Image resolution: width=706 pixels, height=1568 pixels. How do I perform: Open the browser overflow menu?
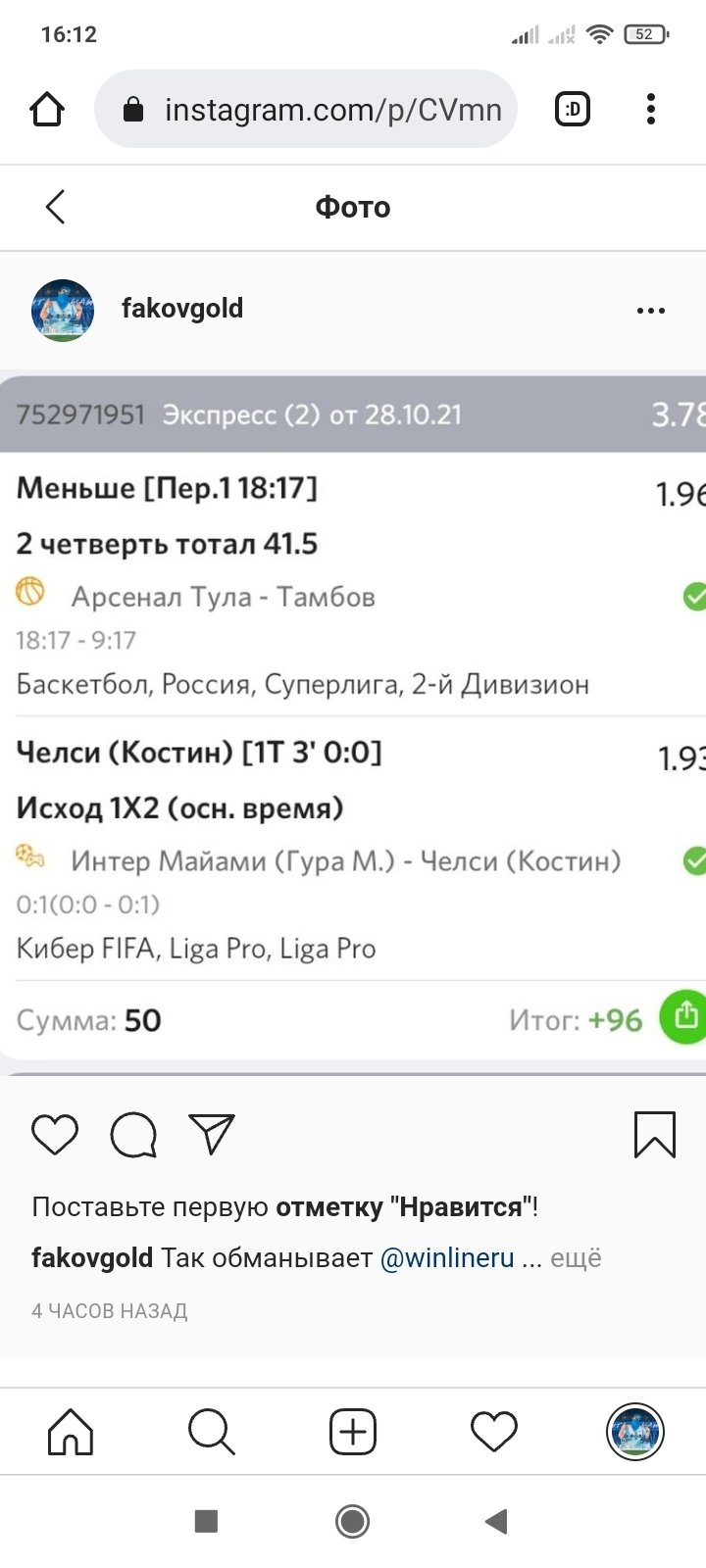[x=650, y=110]
